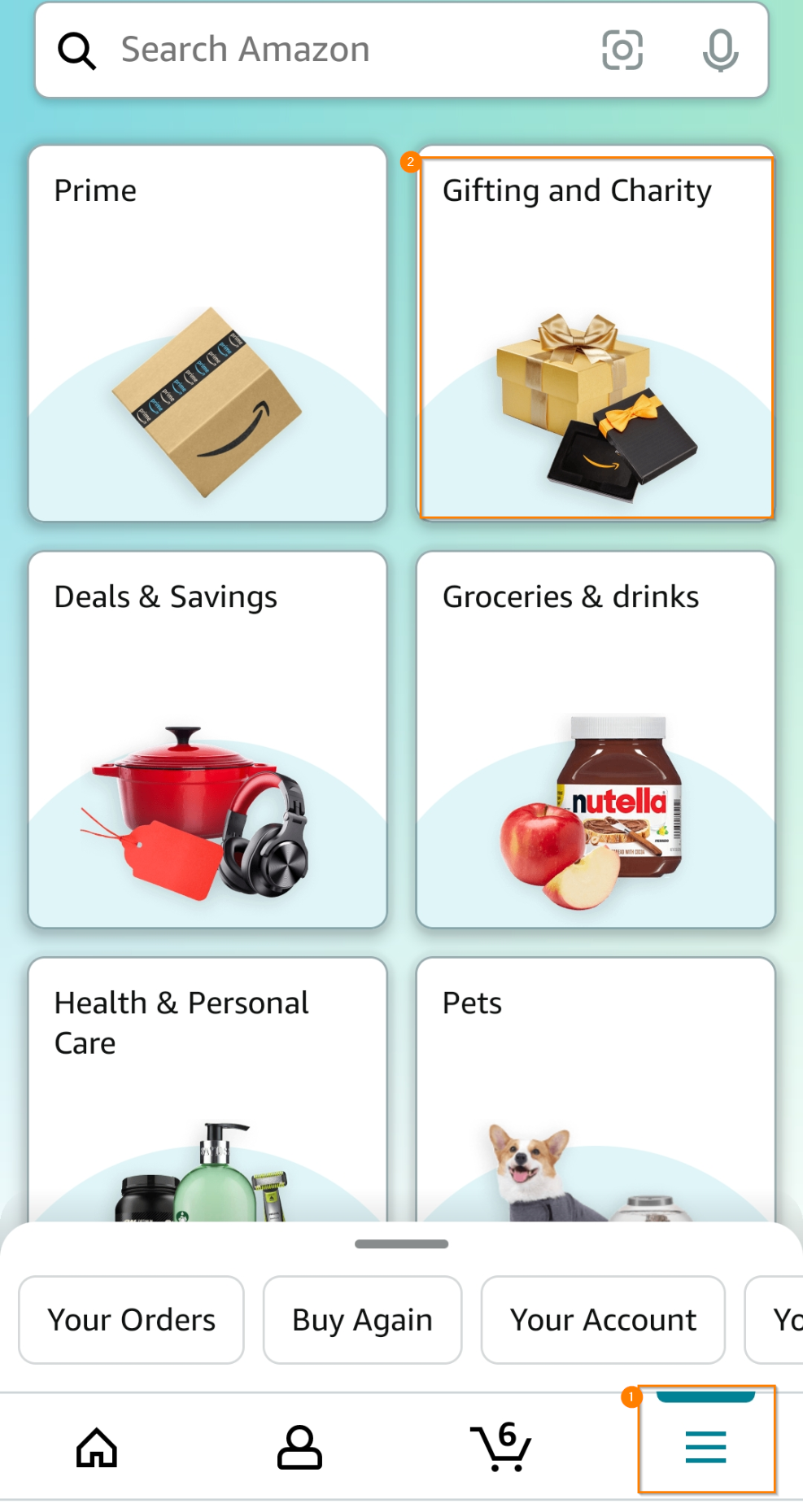Select the hamburger menu tab

[x=705, y=1449]
